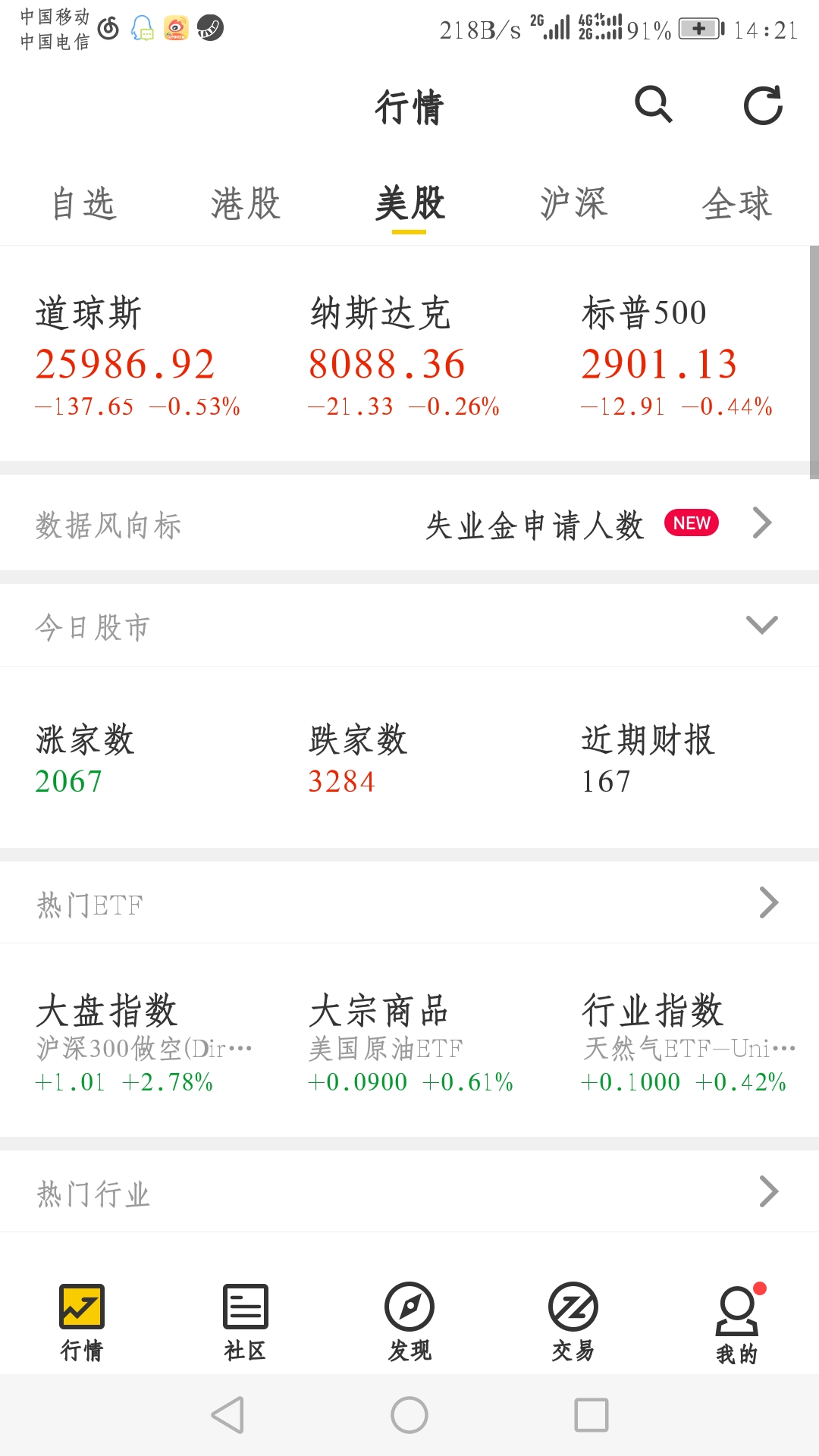Switch to the 发现 bottom tab

click(x=409, y=1322)
